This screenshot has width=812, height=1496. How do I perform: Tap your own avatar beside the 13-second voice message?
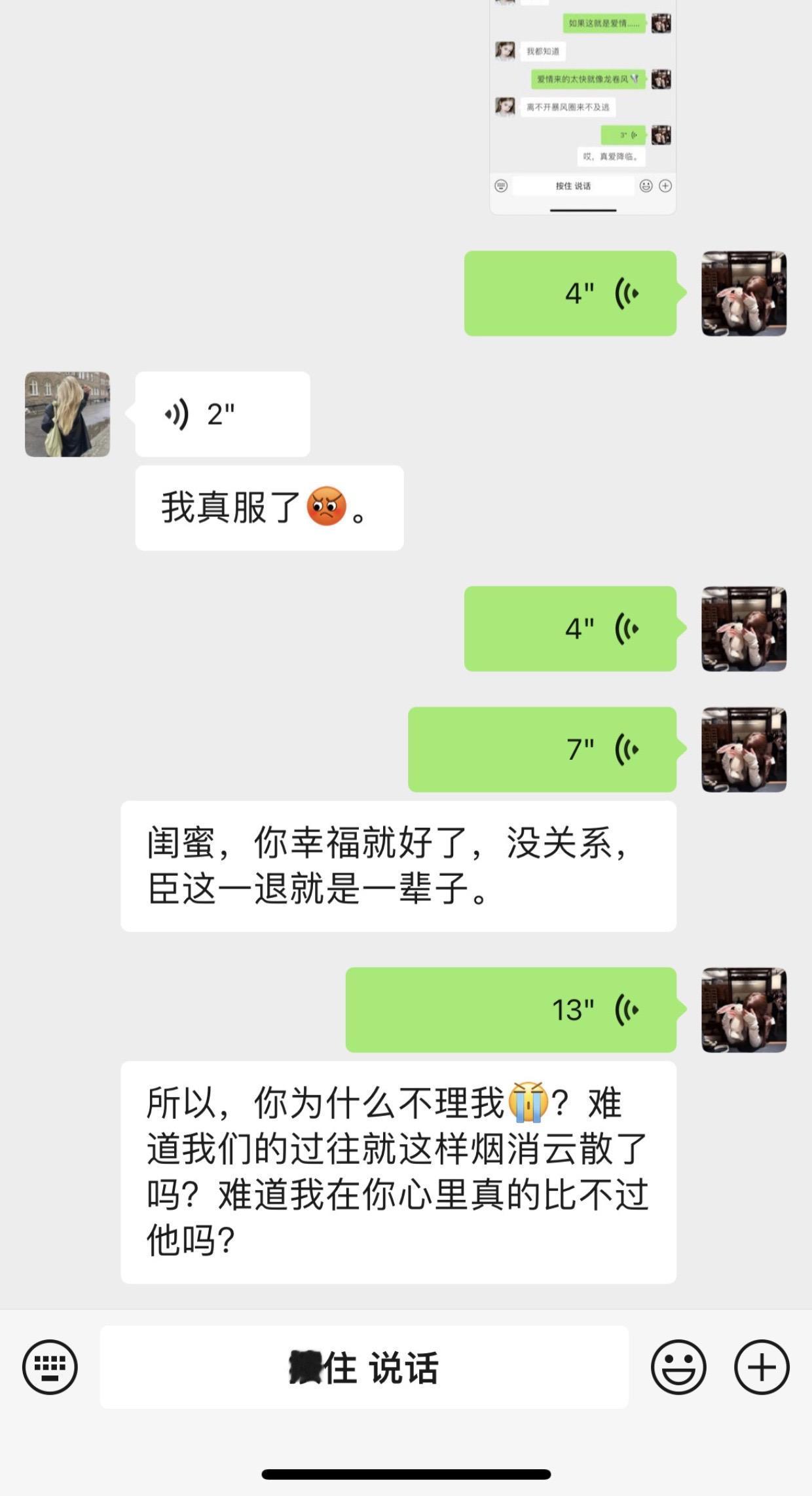745,1011
